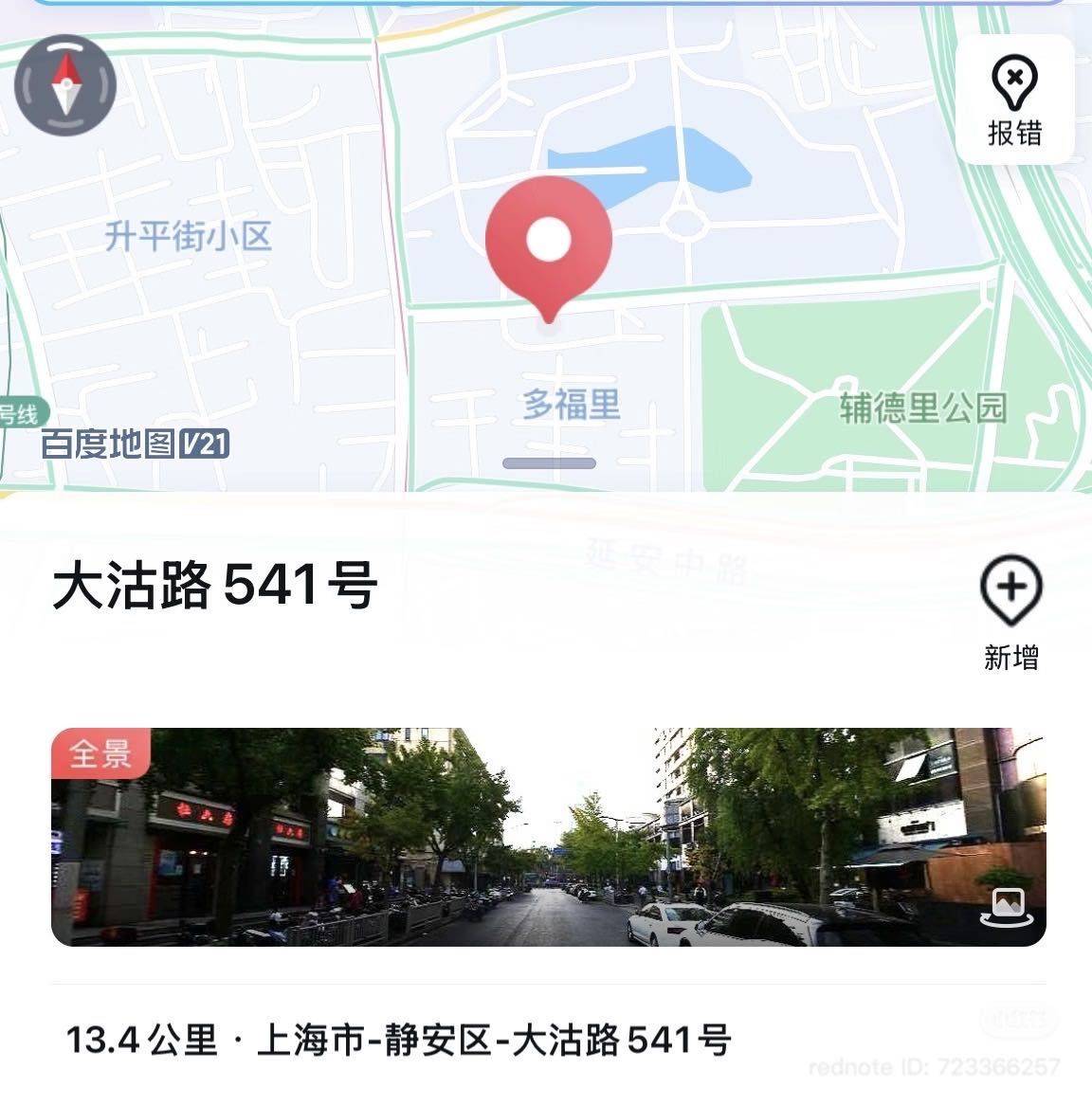Select the 升平街小区 map label
The width and height of the screenshot is (1092, 1105).
coord(191,239)
